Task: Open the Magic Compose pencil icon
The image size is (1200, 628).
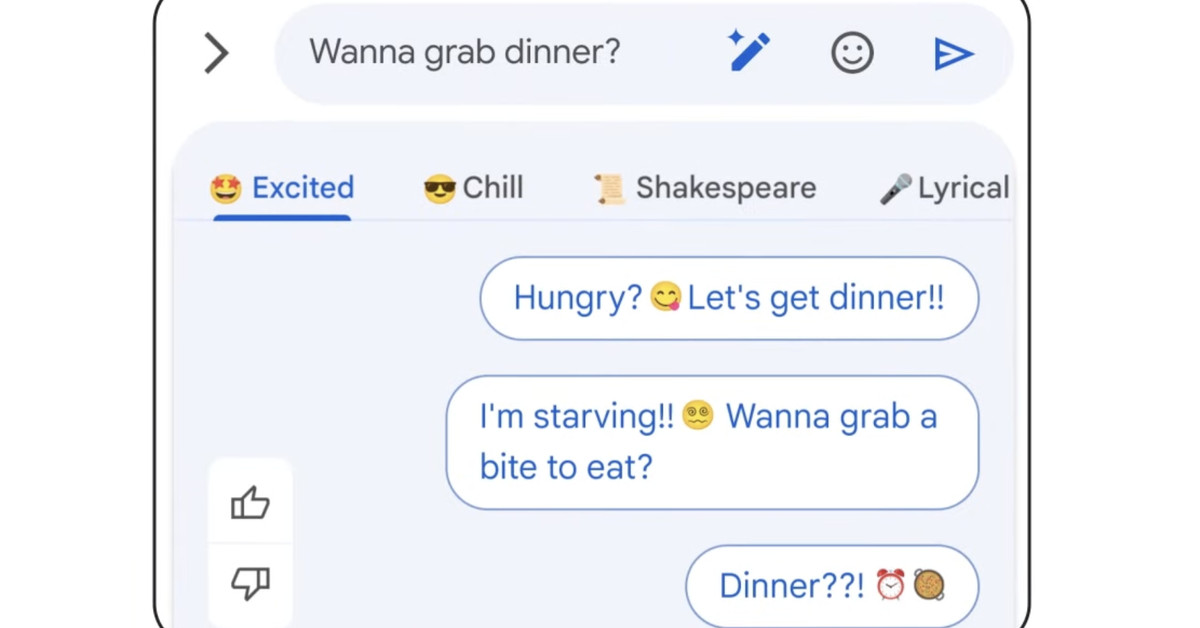Action: click(749, 52)
